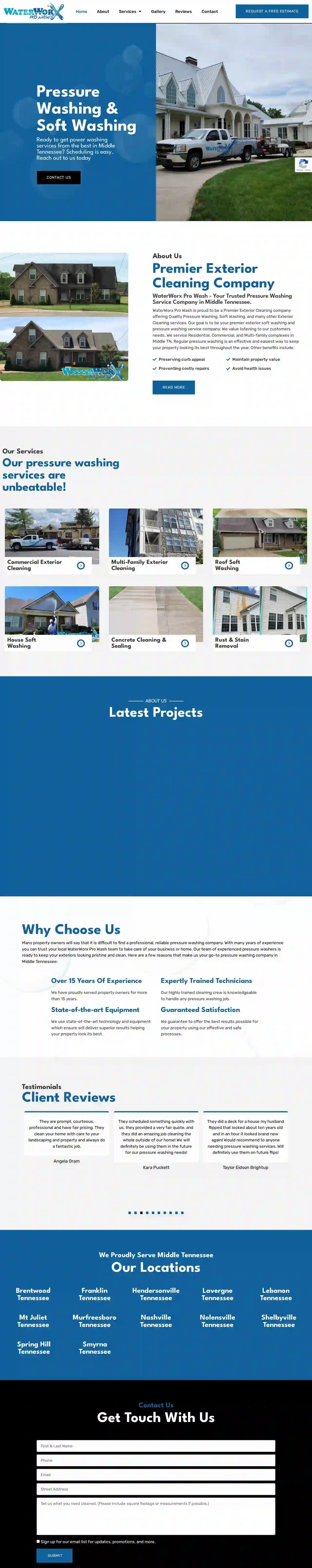Tap Request a Free Estimate button
The height and width of the screenshot is (1568, 312).
click(272, 11)
